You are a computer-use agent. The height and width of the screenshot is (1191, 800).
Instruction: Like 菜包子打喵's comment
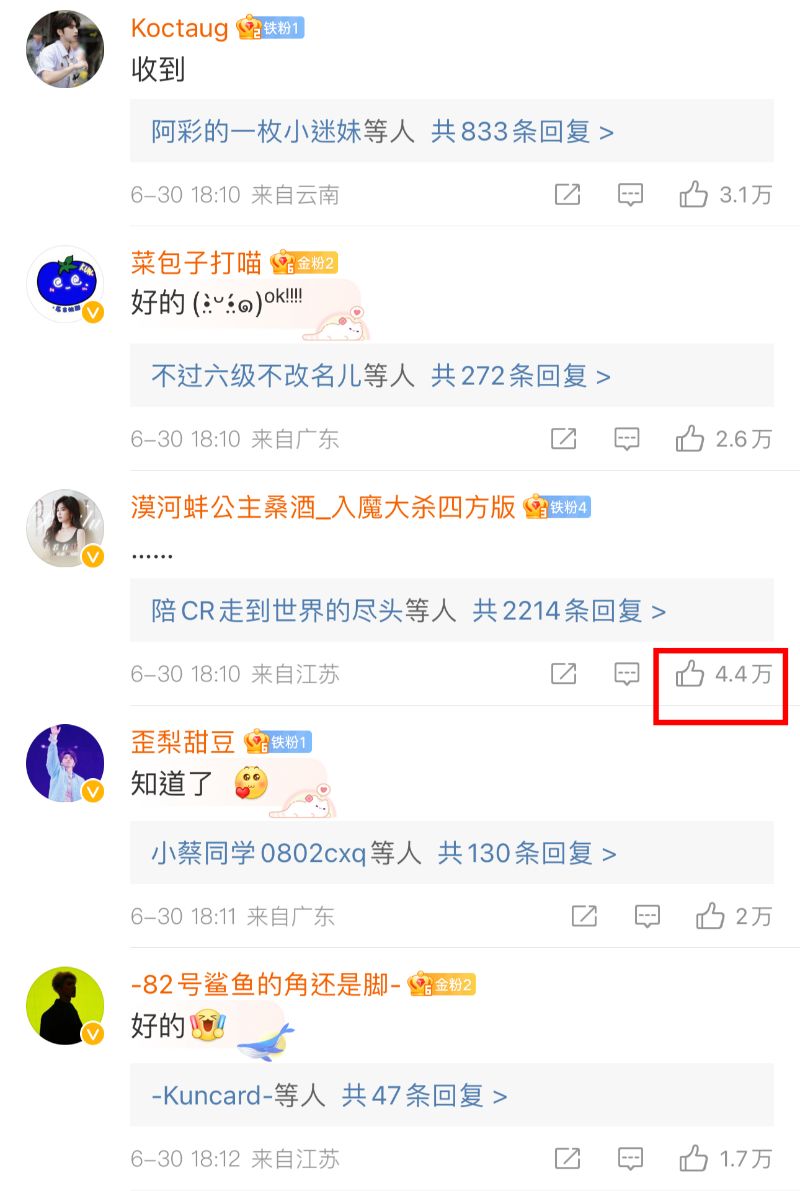(690, 438)
